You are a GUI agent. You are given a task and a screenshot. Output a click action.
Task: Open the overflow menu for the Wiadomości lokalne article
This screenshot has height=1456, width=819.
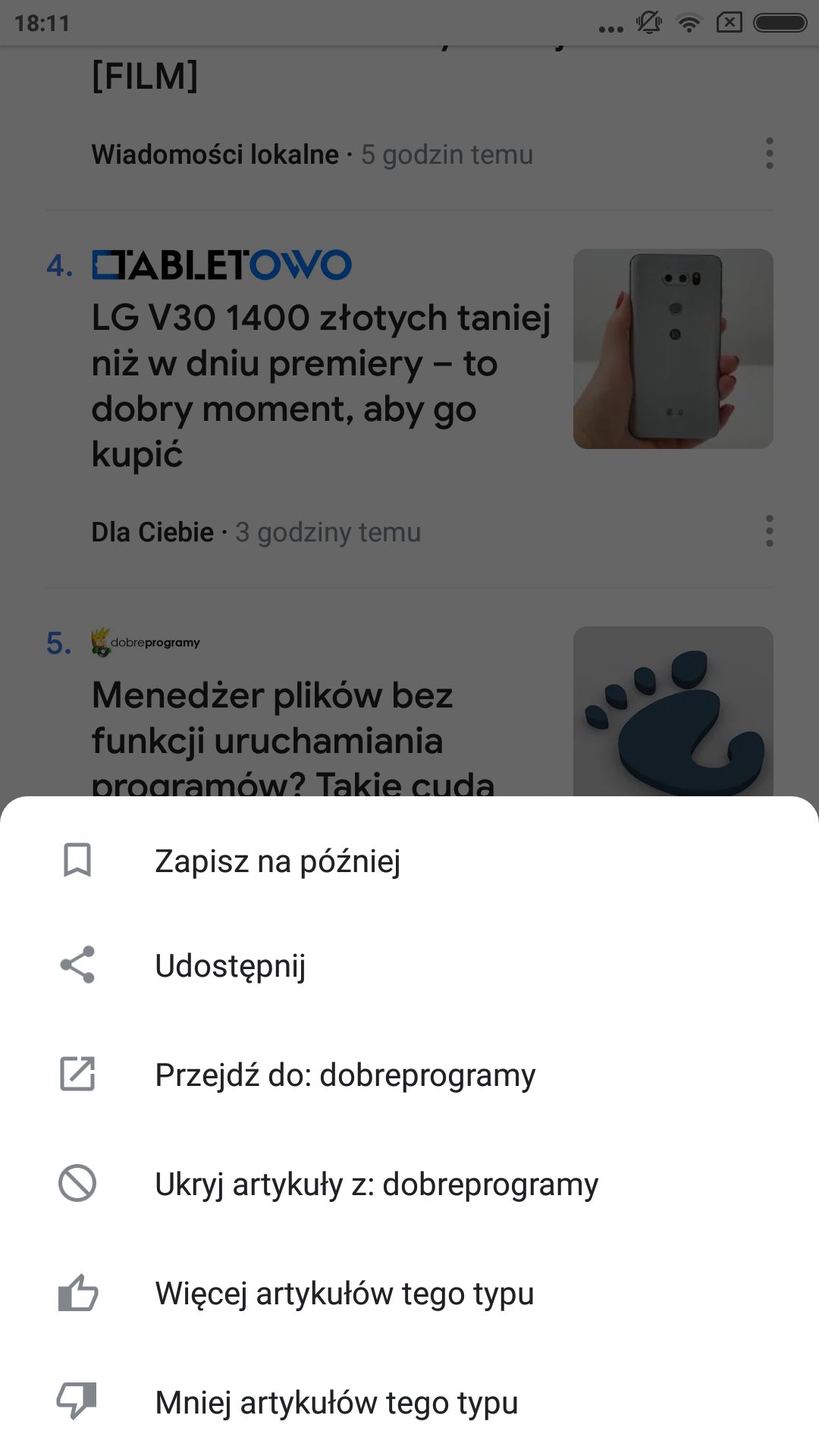(769, 154)
